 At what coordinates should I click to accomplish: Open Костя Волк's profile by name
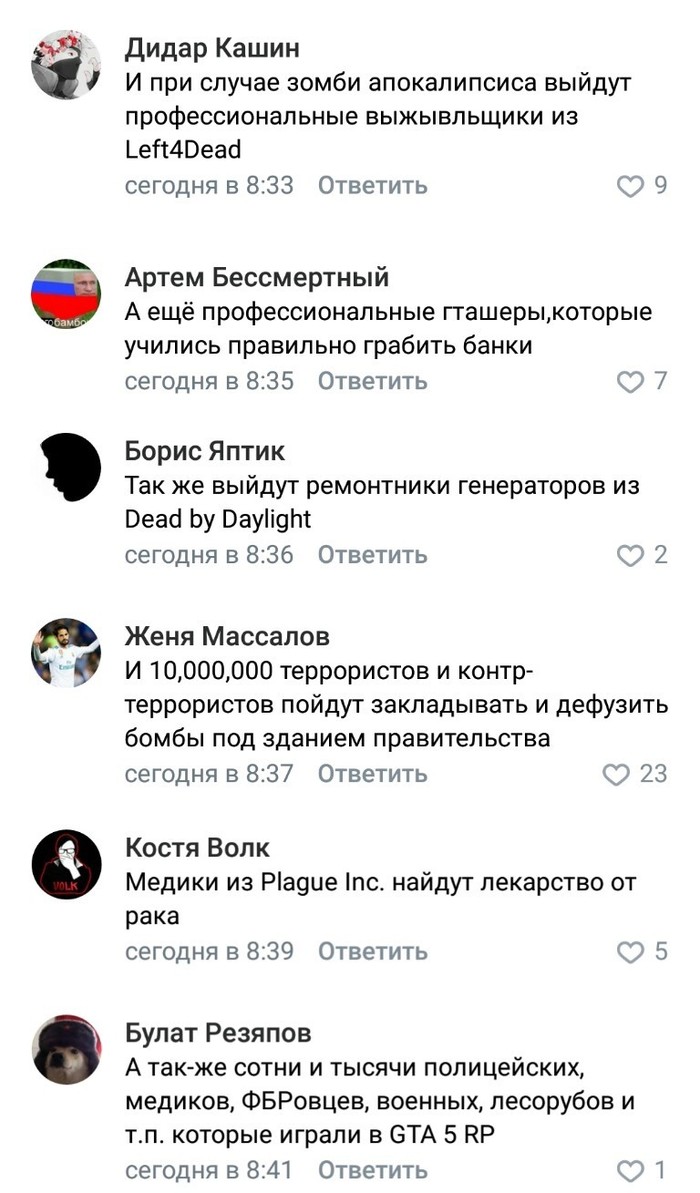point(197,848)
